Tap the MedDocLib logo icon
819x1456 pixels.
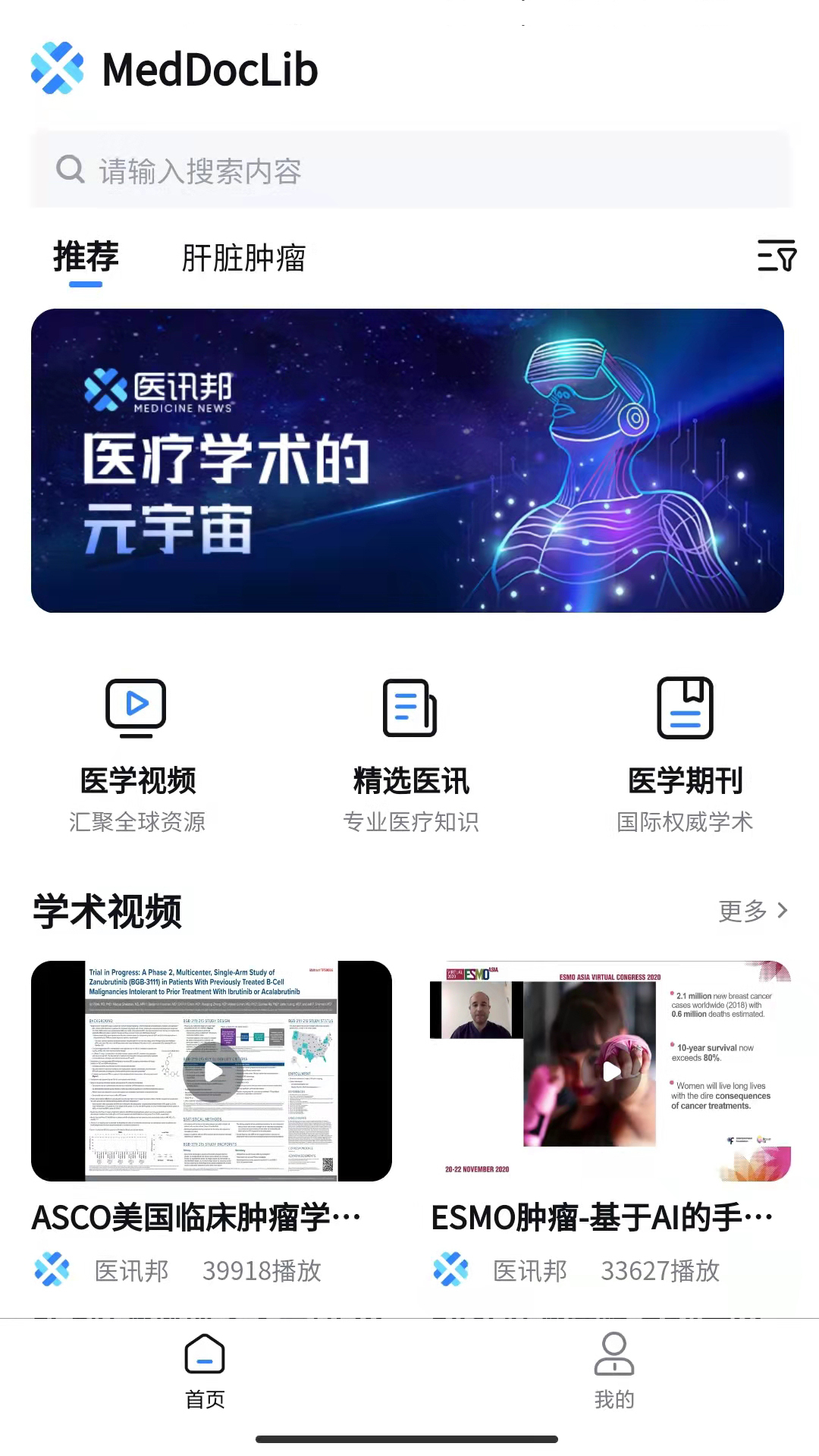point(57,68)
